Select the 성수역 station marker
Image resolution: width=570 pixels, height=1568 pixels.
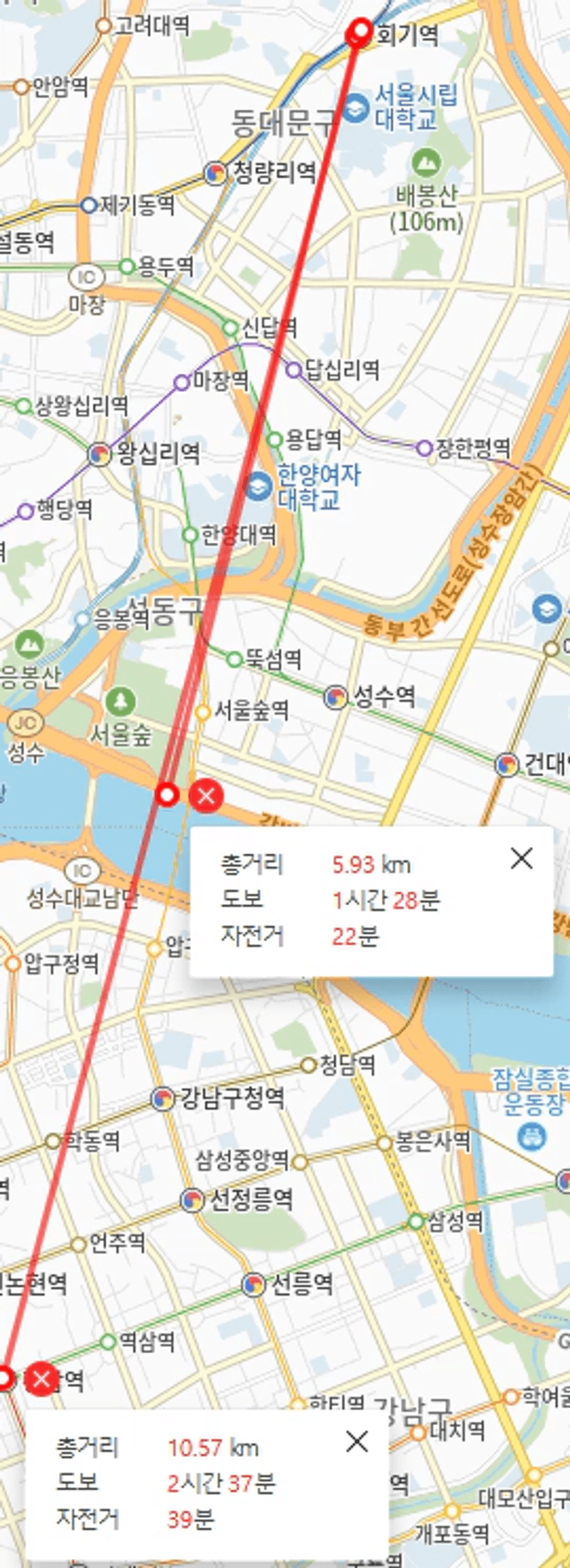tap(336, 697)
